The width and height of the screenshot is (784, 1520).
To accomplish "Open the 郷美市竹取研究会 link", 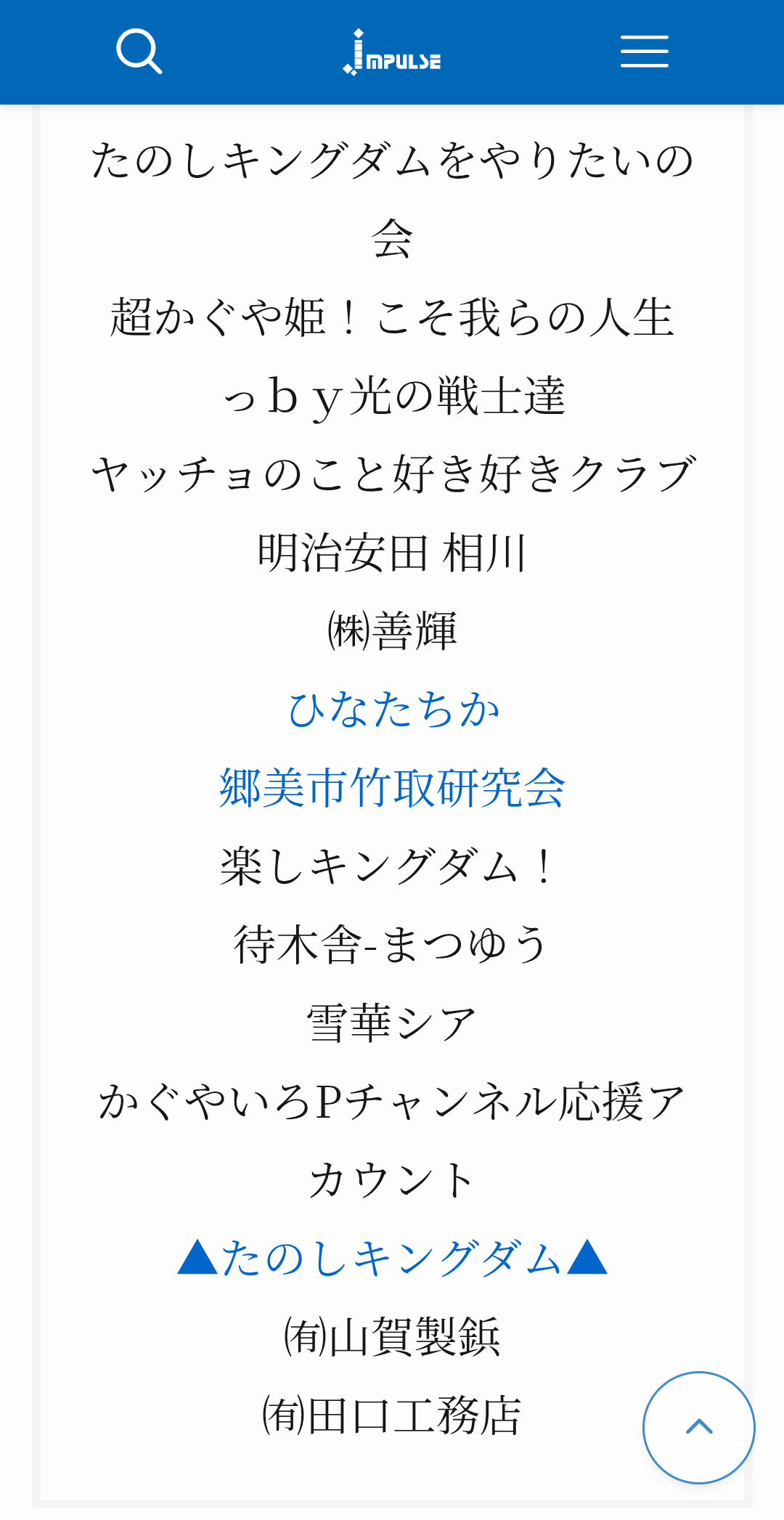I will (392, 788).
